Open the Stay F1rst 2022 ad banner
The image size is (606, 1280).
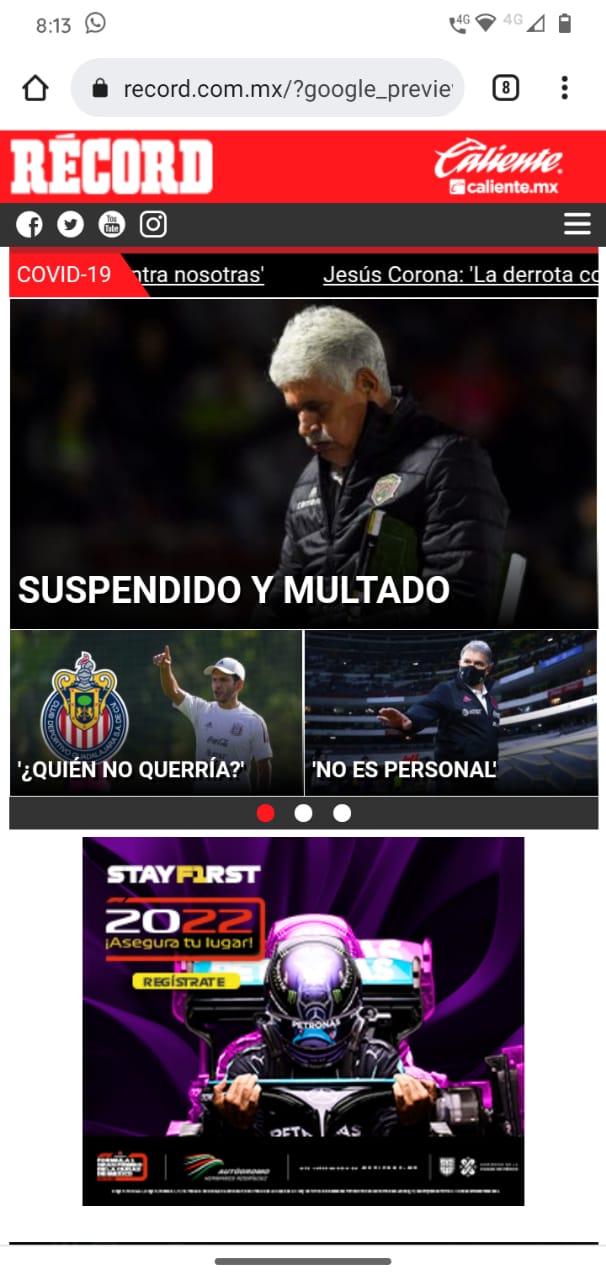[x=303, y=1021]
